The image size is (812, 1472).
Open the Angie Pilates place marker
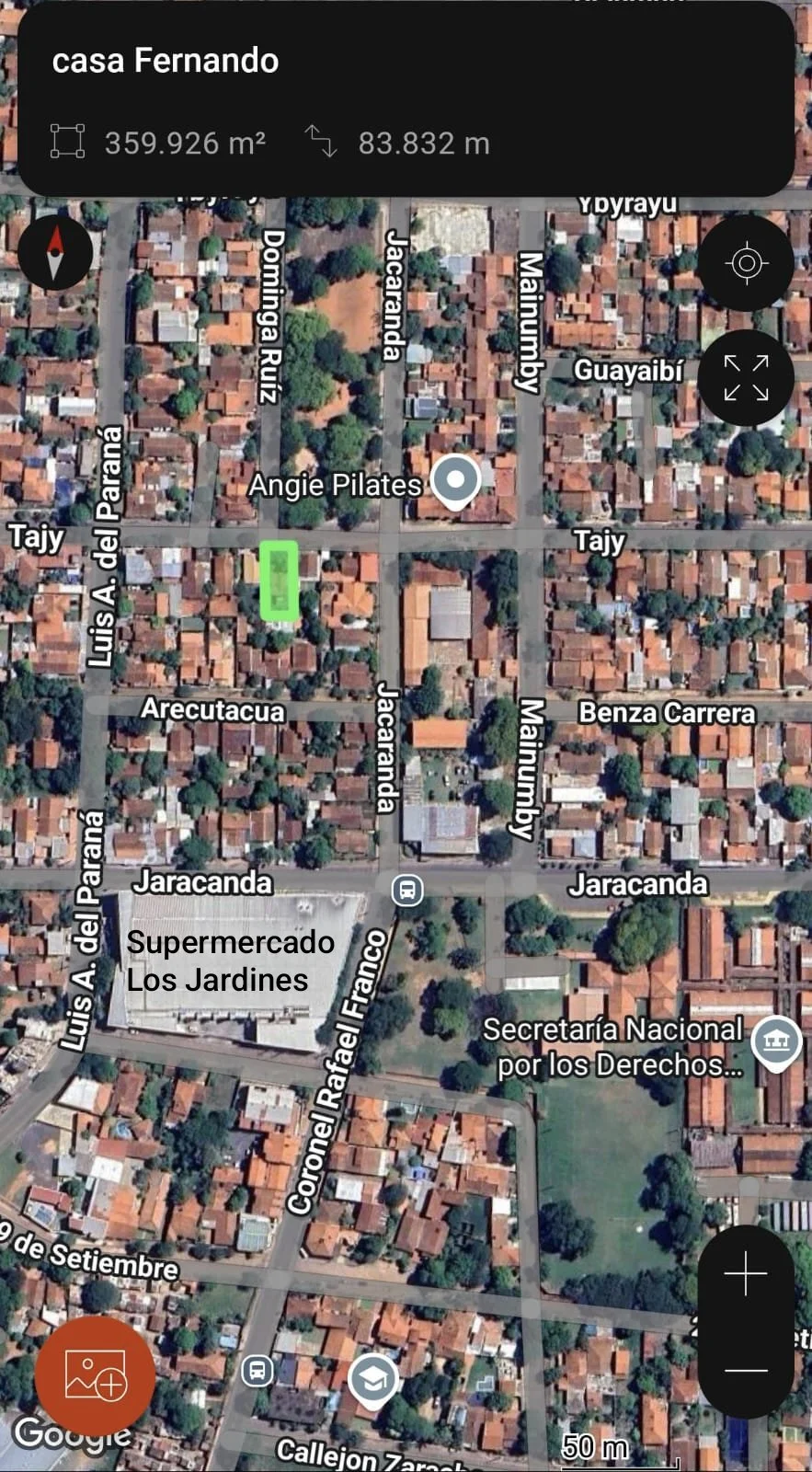(455, 481)
